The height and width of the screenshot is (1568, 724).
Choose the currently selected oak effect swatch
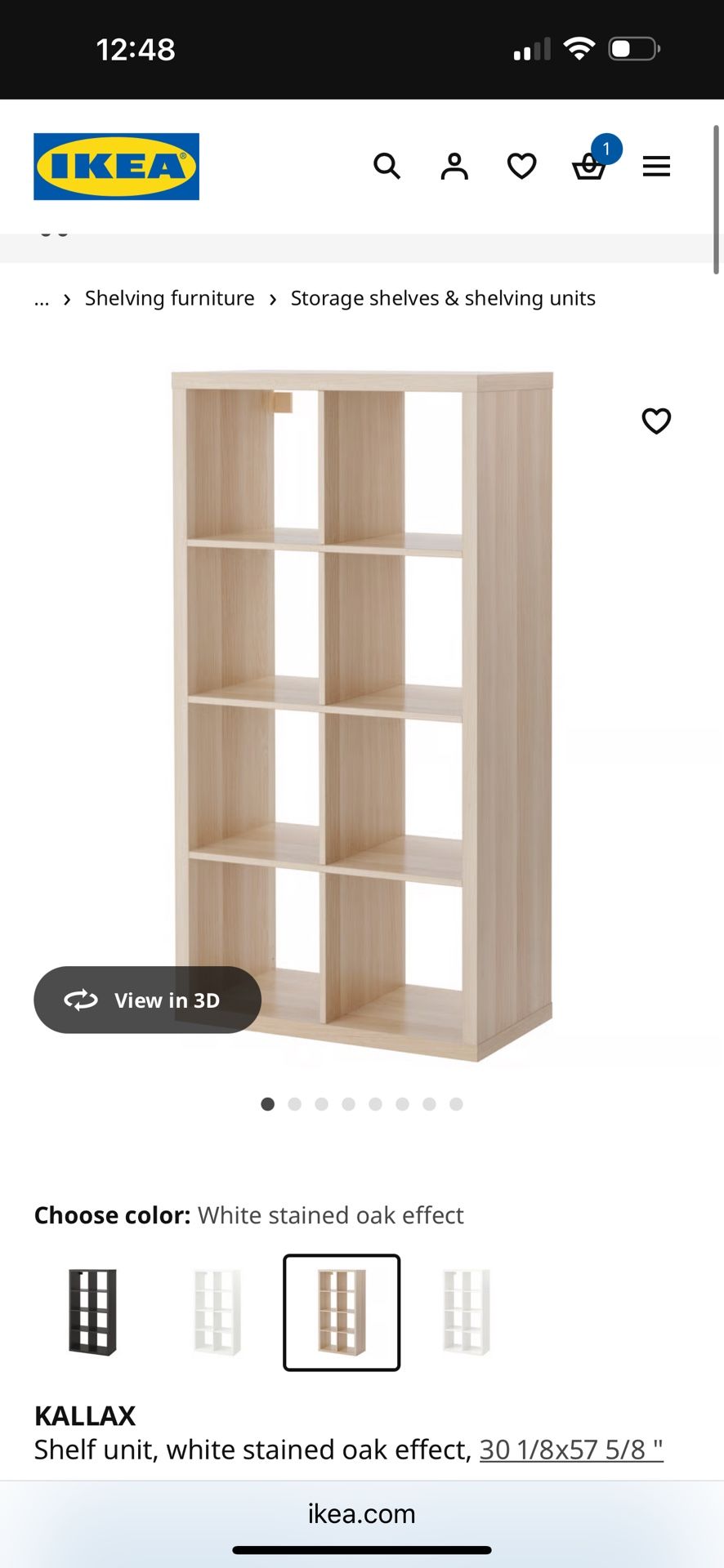click(342, 1312)
